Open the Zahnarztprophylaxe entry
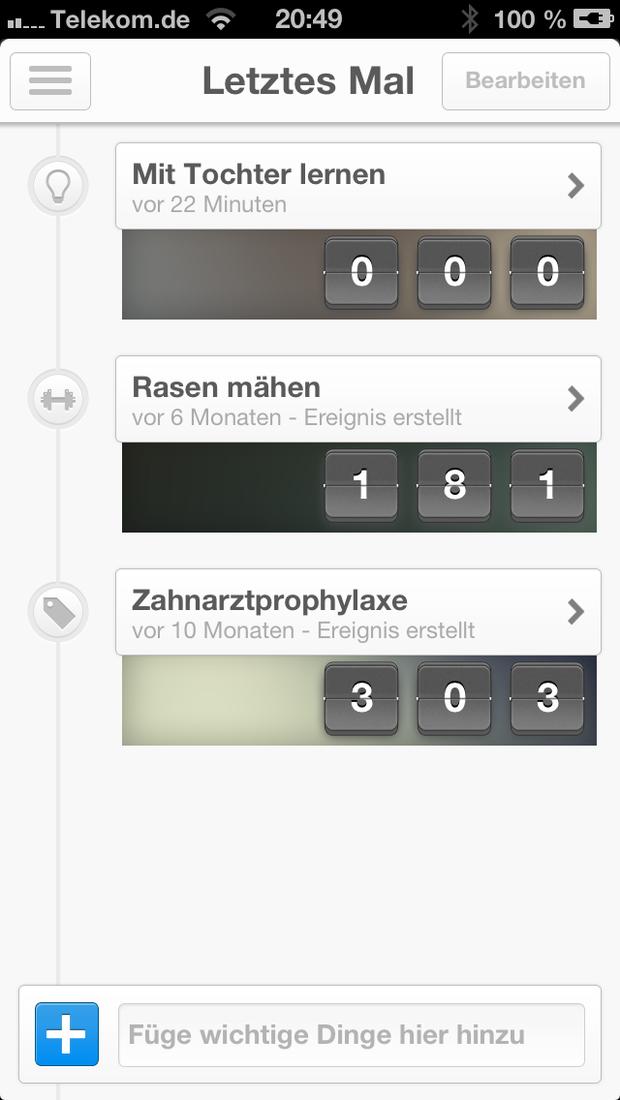The height and width of the screenshot is (1100, 620). click(358, 612)
